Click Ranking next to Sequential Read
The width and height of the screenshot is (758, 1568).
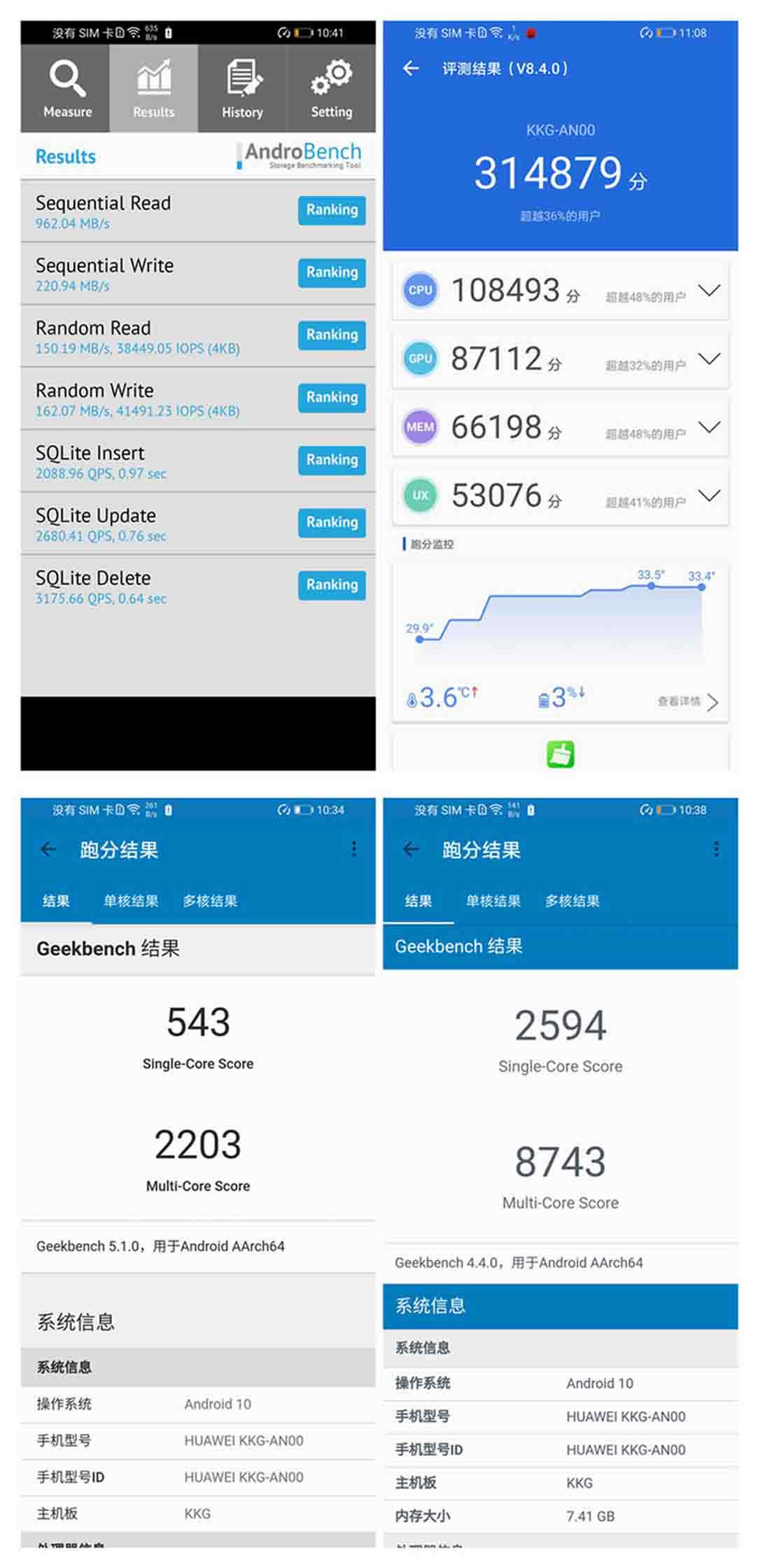(331, 210)
